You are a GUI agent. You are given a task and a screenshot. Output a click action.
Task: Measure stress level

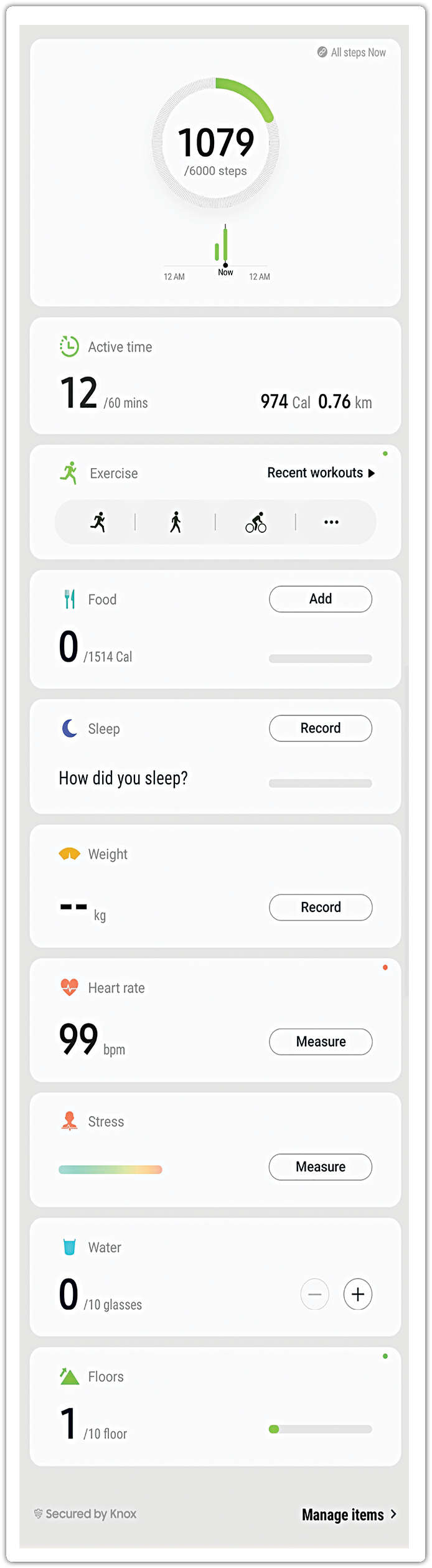pos(320,1167)
